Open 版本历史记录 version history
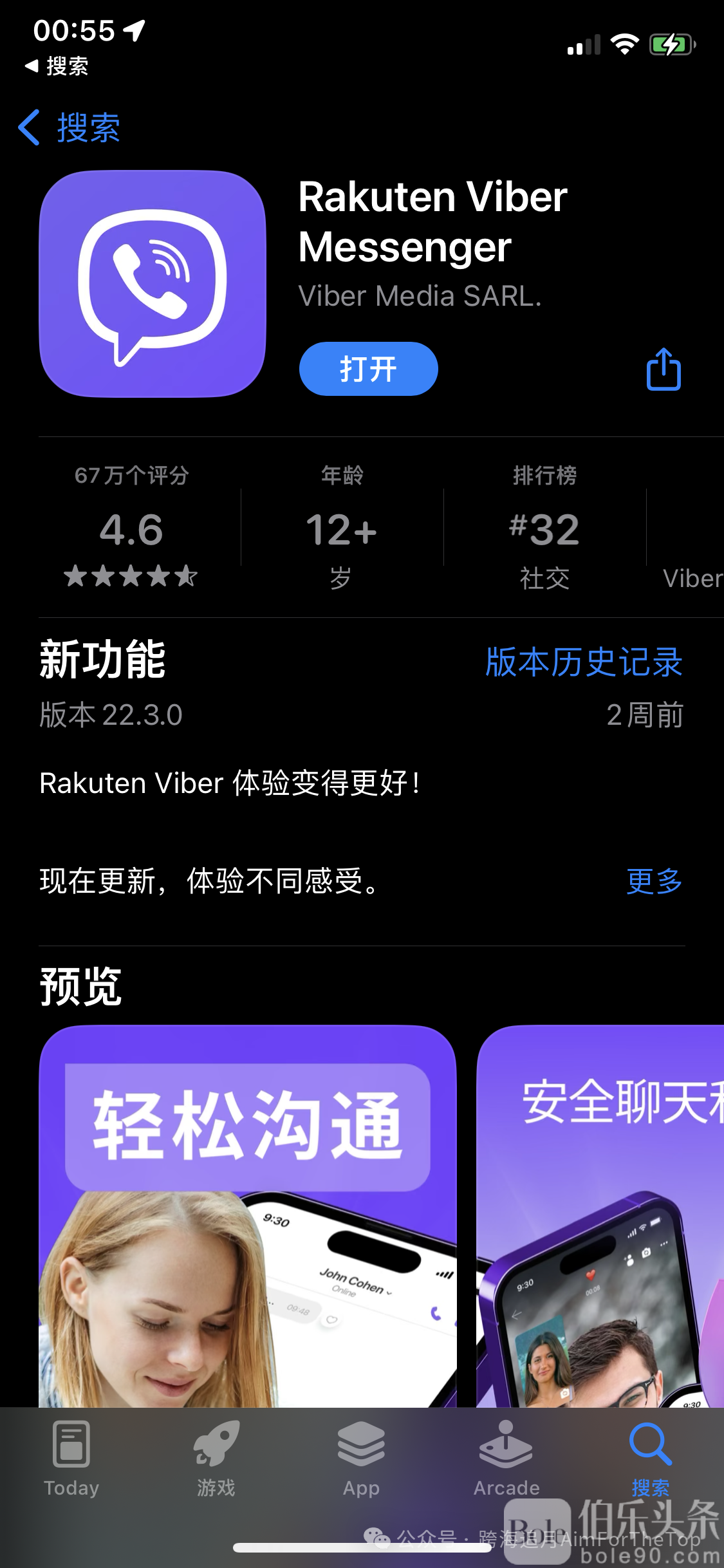 pos(583,662)
